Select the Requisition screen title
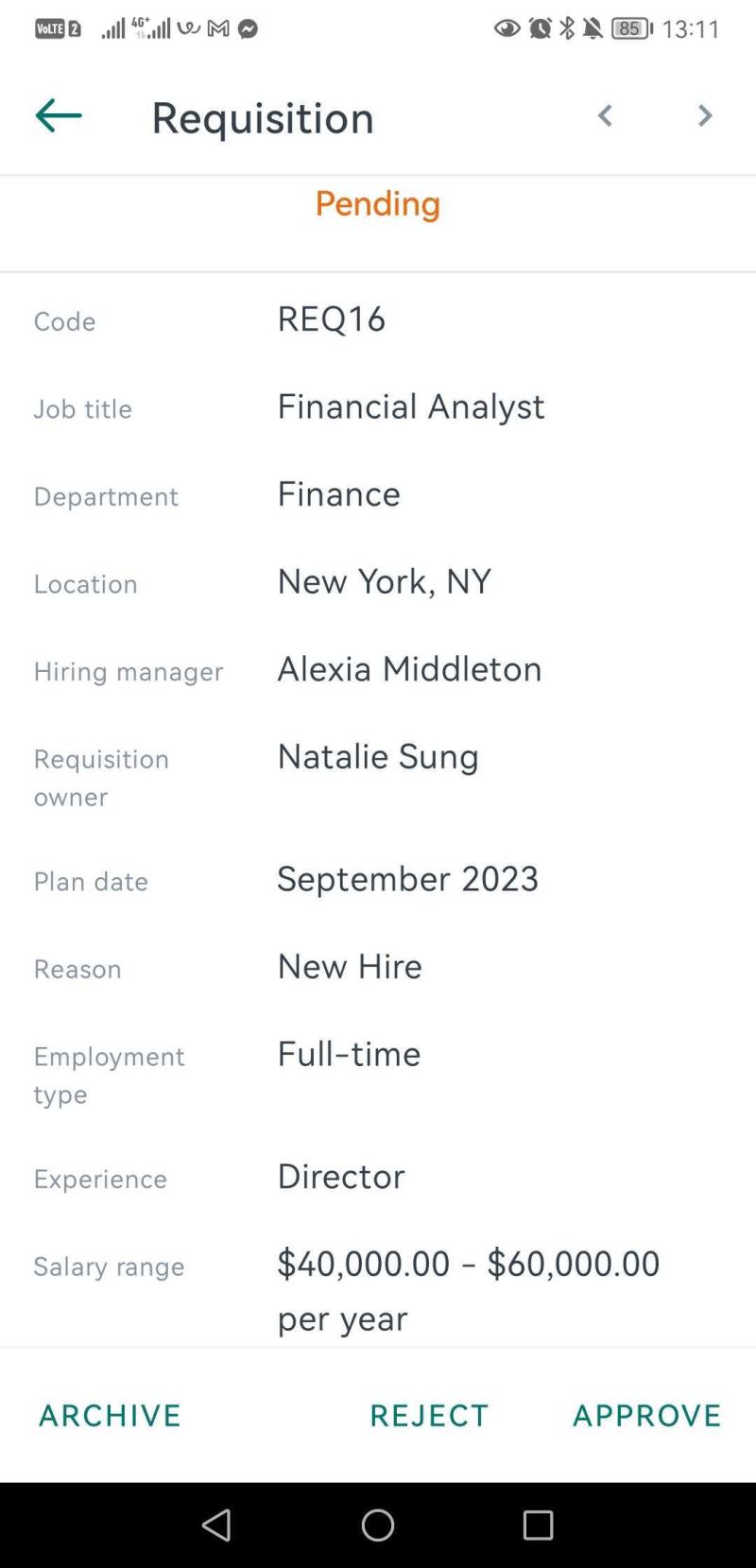 [x=262, y=117]
